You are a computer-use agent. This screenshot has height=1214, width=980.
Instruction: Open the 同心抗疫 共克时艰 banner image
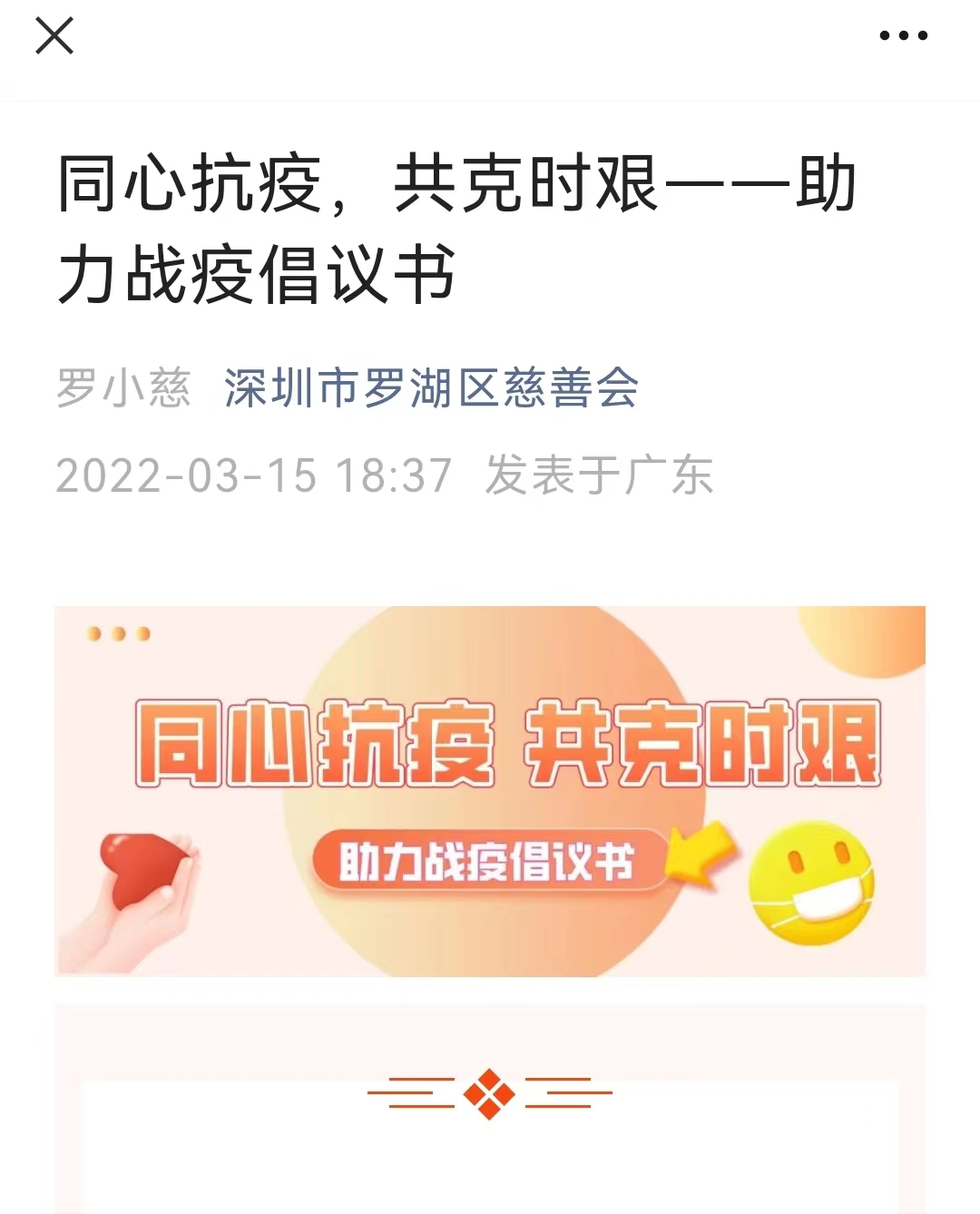490,790
